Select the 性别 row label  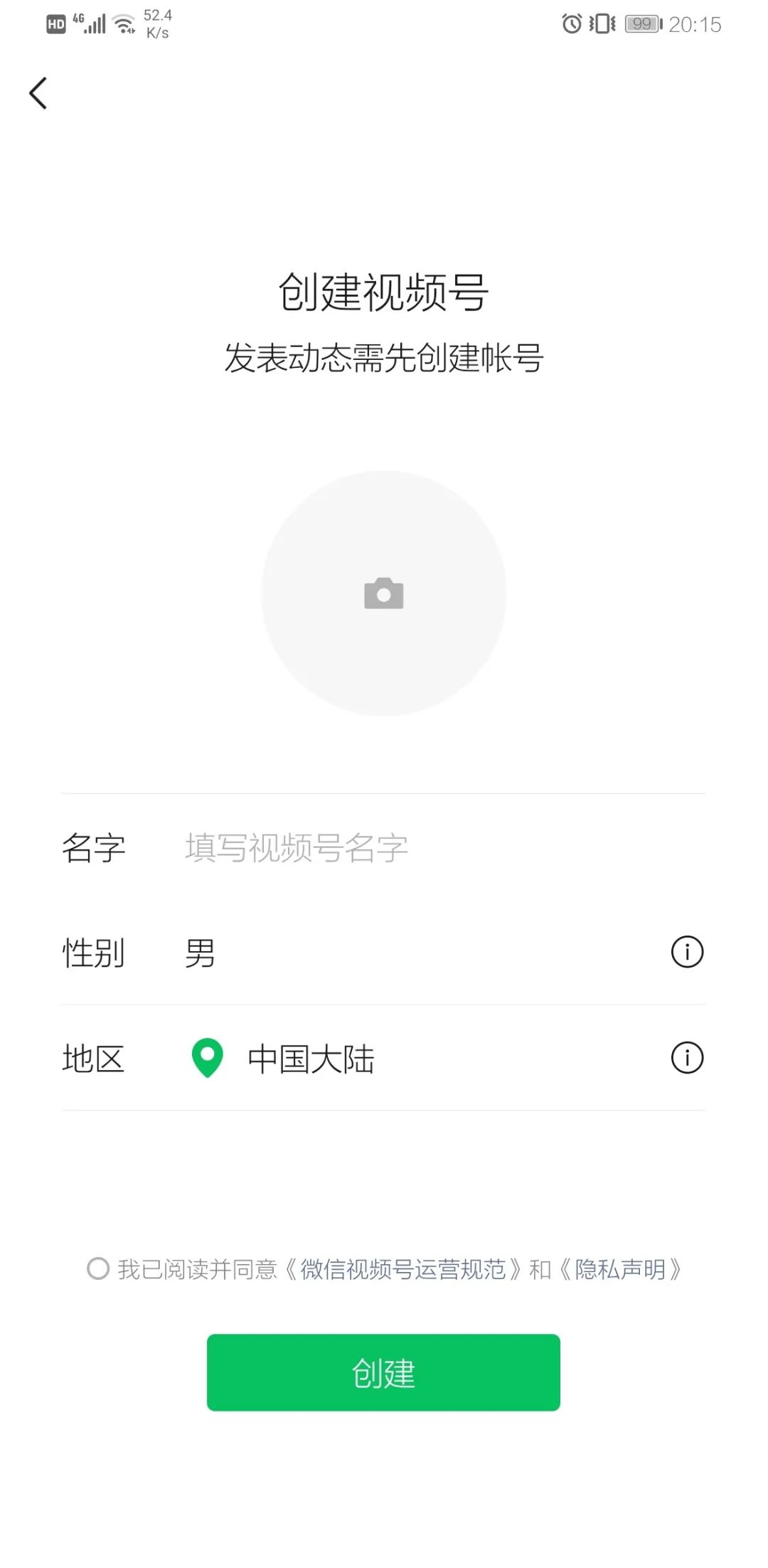click(93, 953)
